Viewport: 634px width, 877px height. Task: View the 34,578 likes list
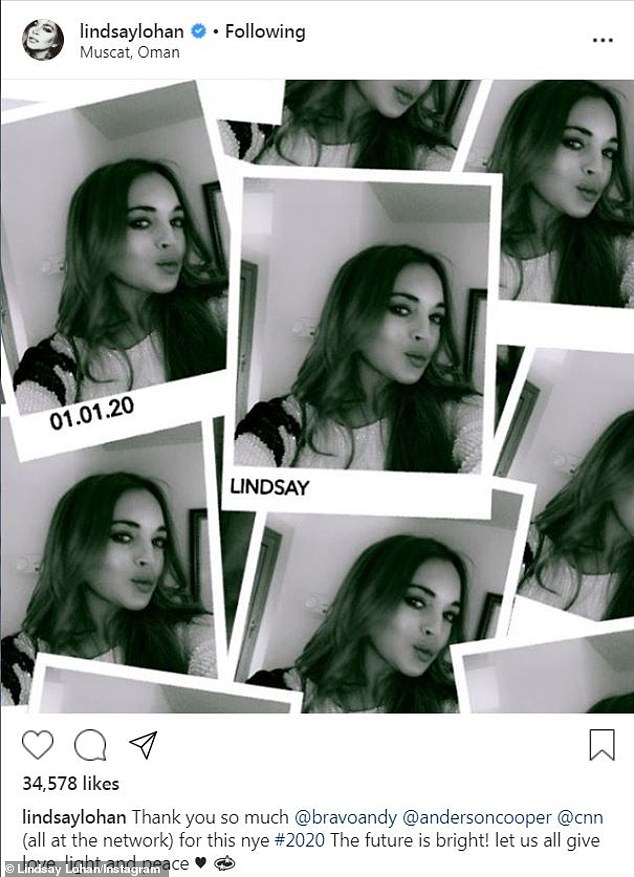71,783
